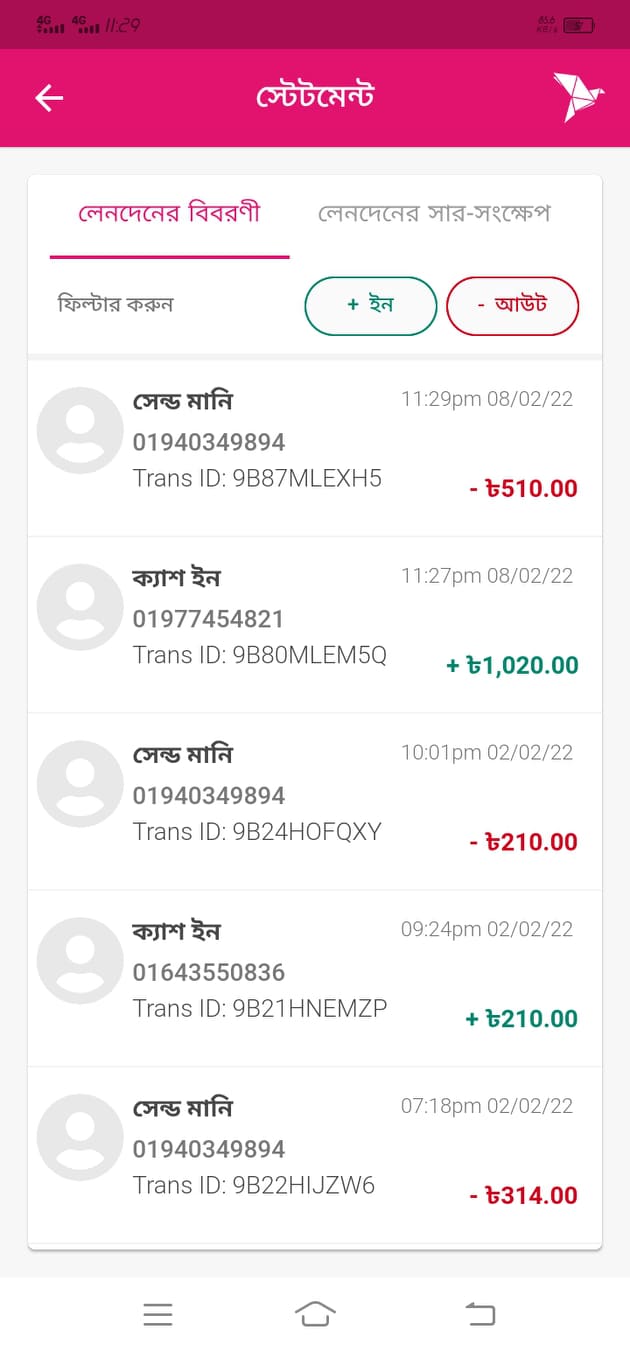The height and width of the screenshot is (1351, 630).
Task: Select the লেনদেনের বিবরণী tab
Action: coord(170,214)
